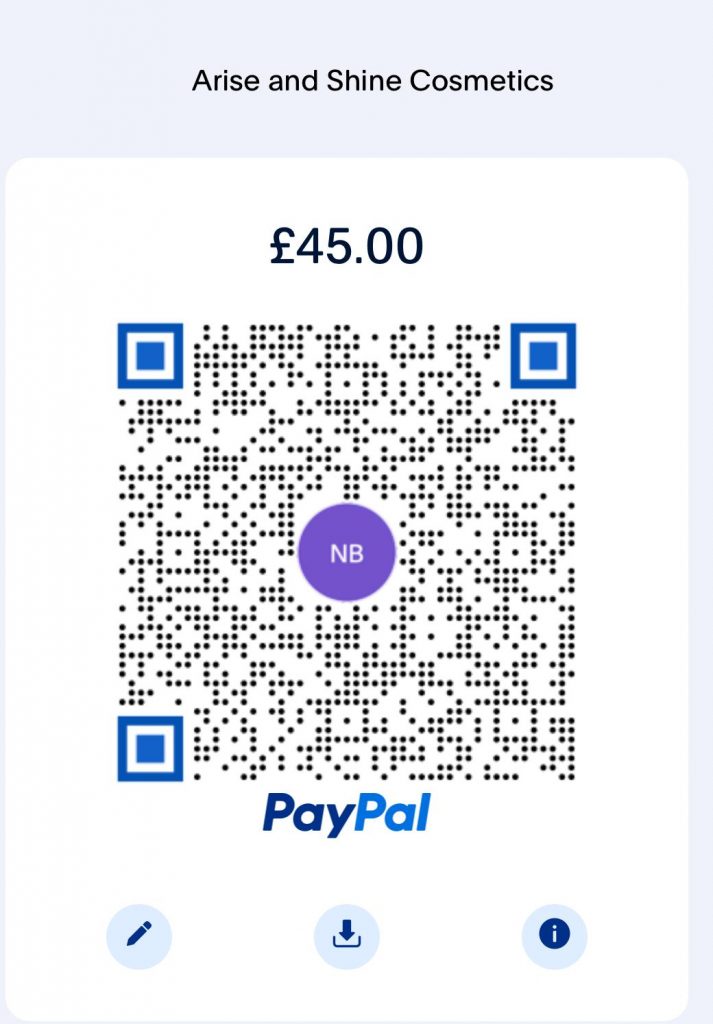Download the QR code image
Screen dimensions: 713x1024
click(346, 936)
